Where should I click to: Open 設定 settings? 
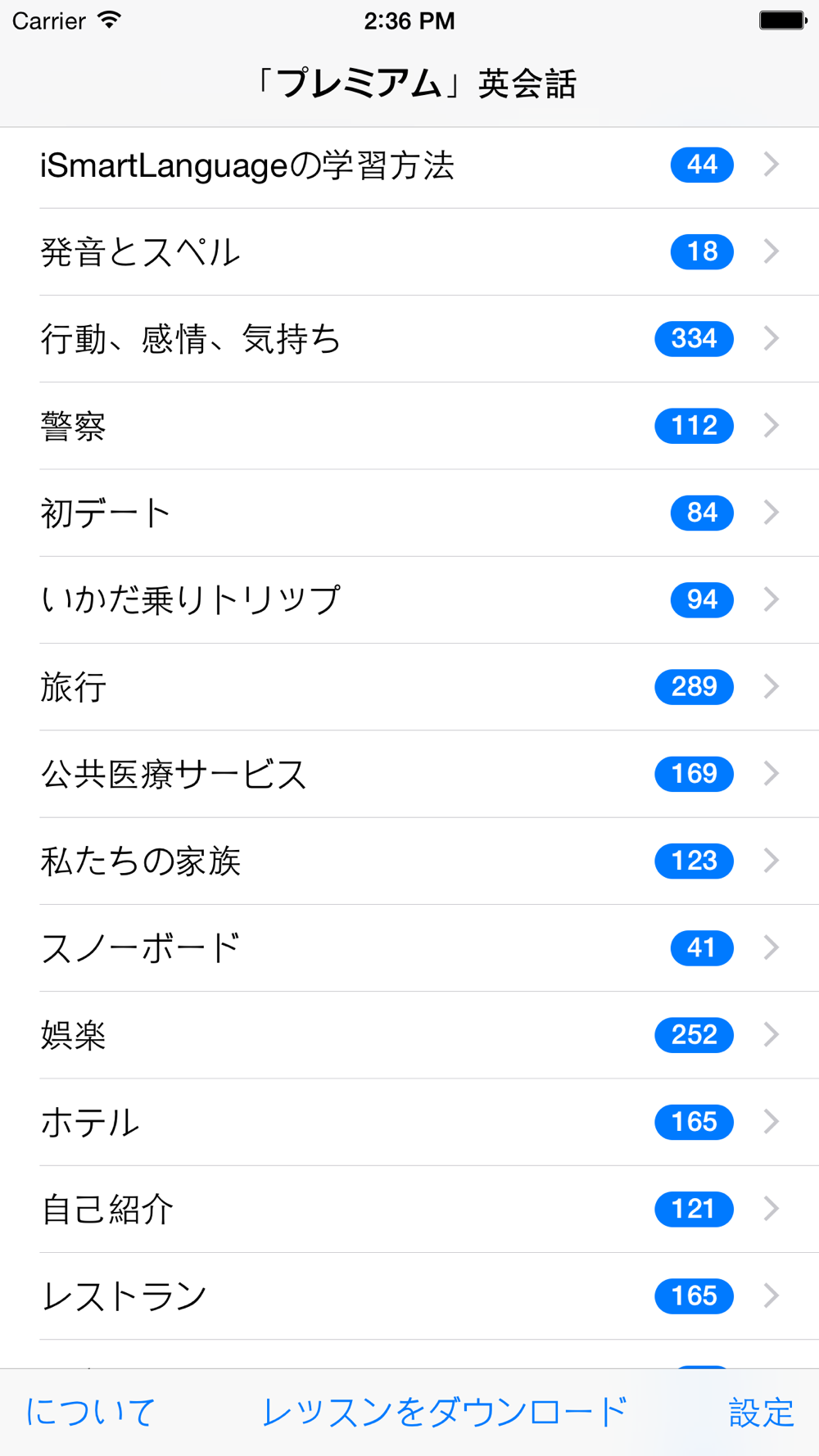(x=761, y=1412)
